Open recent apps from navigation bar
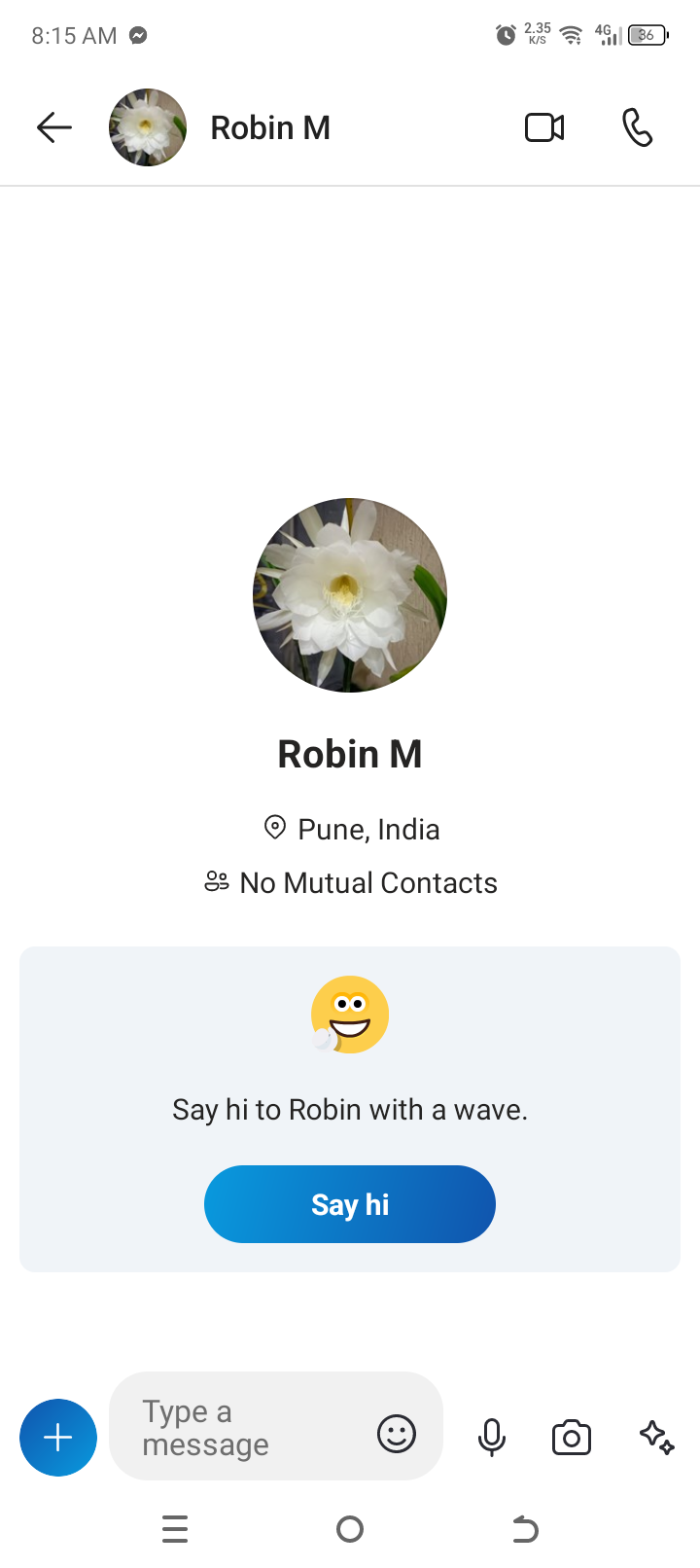 (175, 1530)
